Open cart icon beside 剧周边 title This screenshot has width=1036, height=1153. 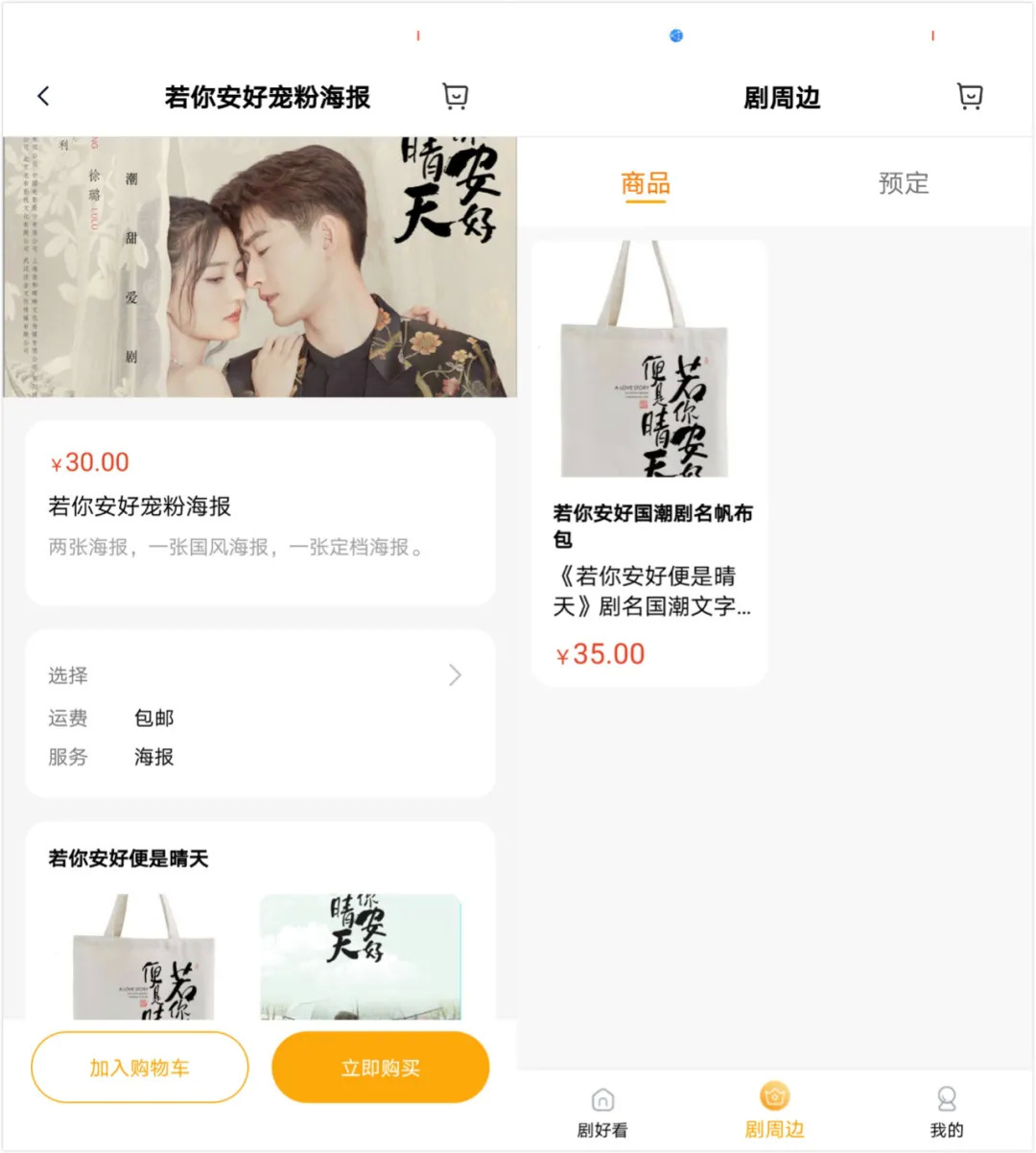970,96
